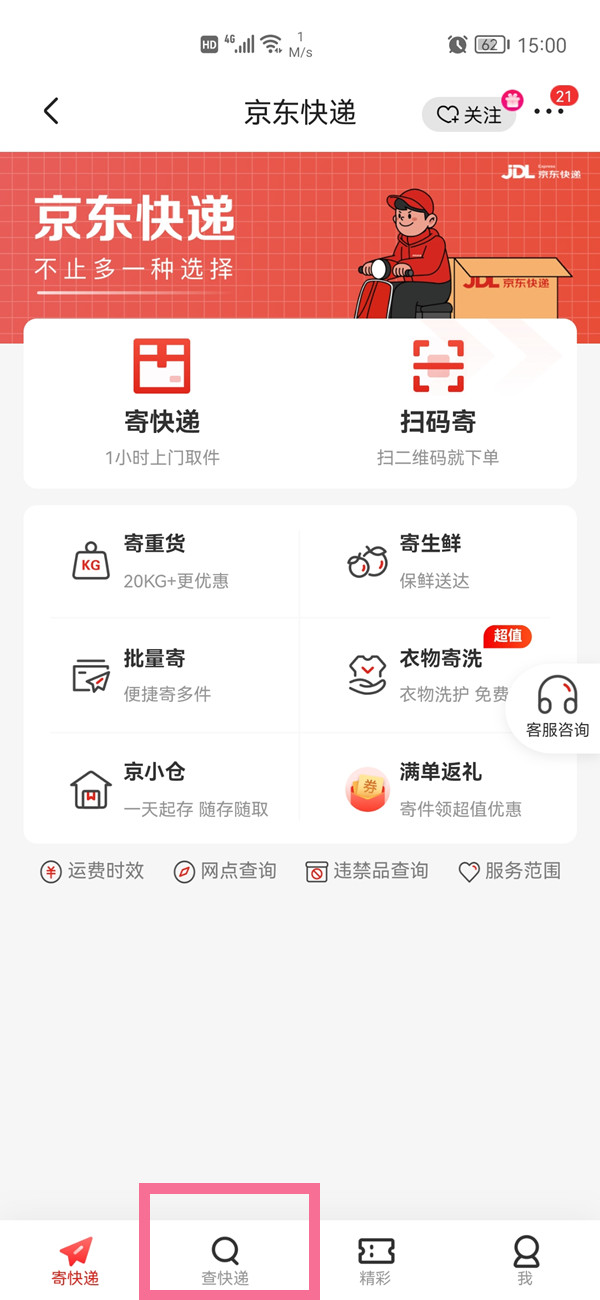Switch to the 查快递 tab
Image resolution: width=600 pixels, height=1300 pixels.
tap(225, 1260)
